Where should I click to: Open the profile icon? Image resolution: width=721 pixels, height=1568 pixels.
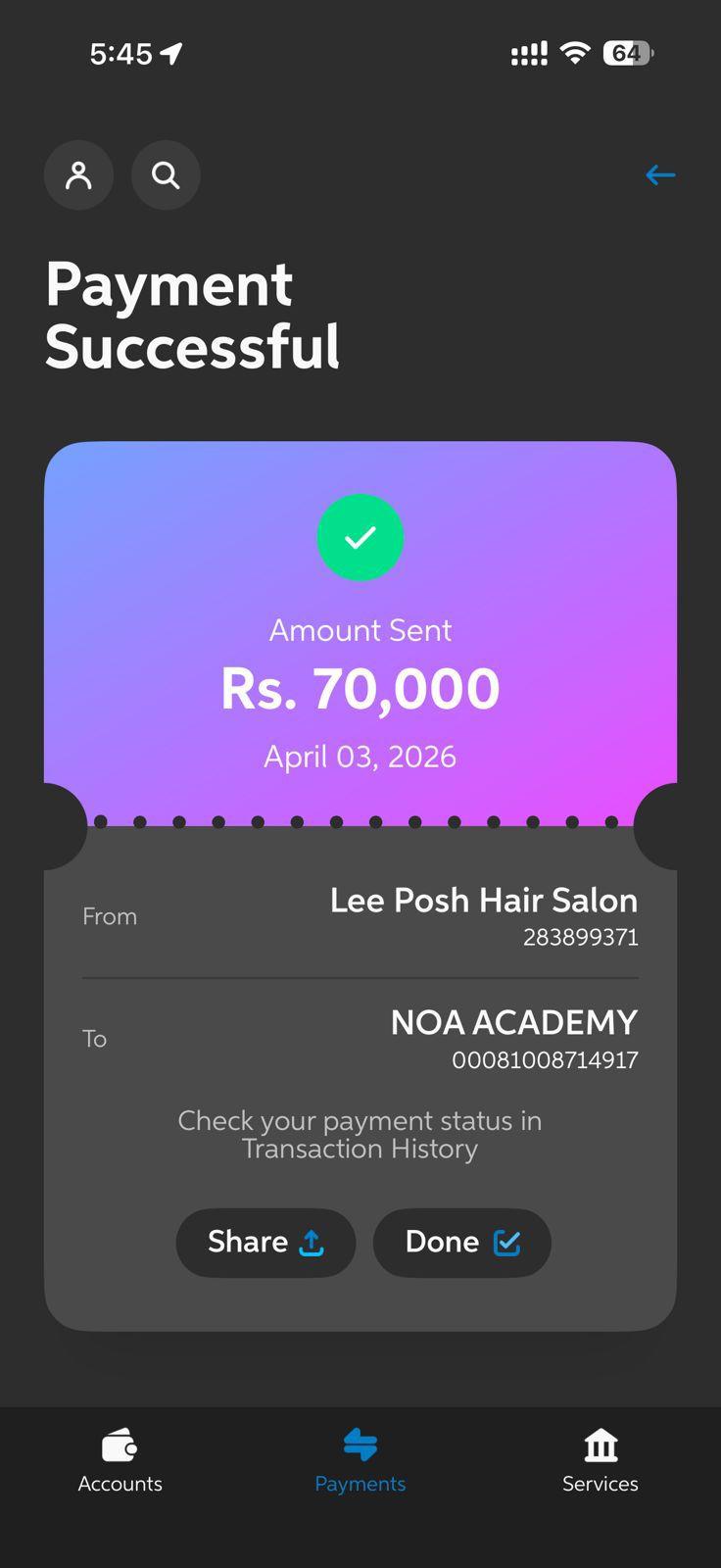78,175
